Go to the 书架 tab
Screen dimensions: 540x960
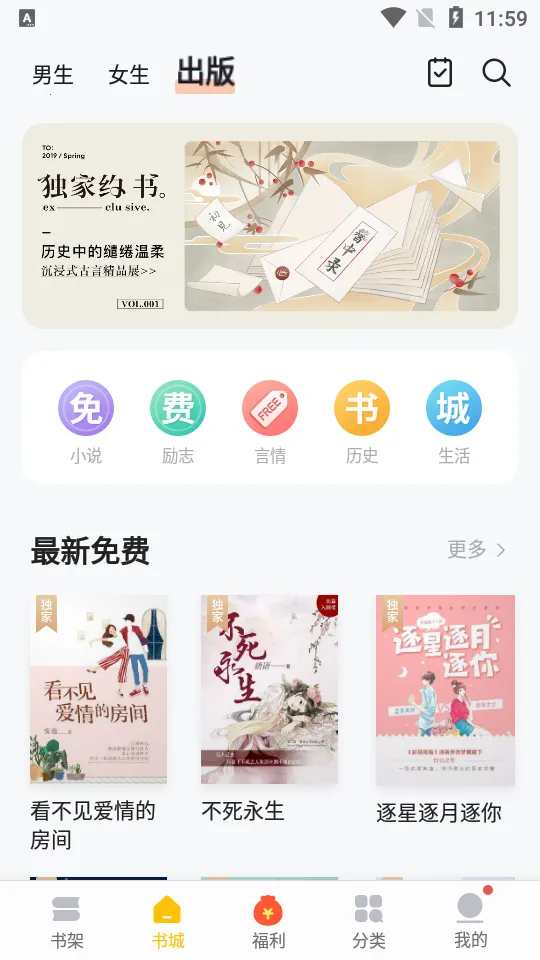tap(67, 922)
